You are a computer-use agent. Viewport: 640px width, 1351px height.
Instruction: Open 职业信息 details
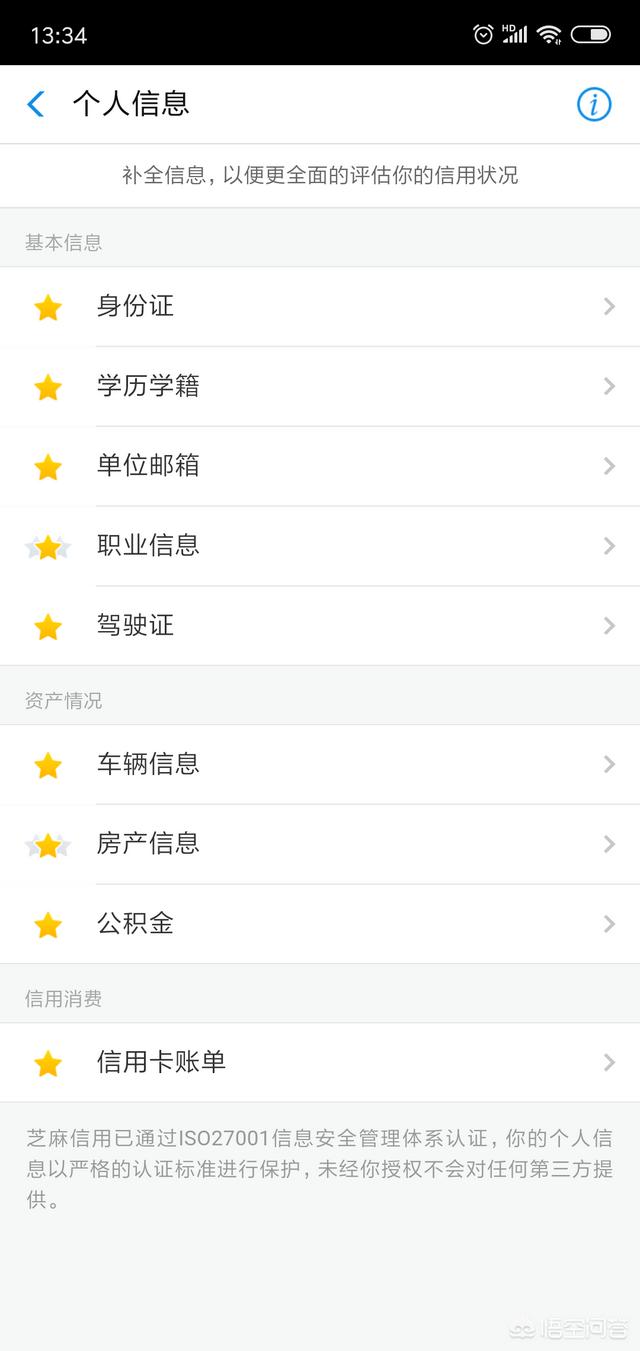click(x=320, y=546)
